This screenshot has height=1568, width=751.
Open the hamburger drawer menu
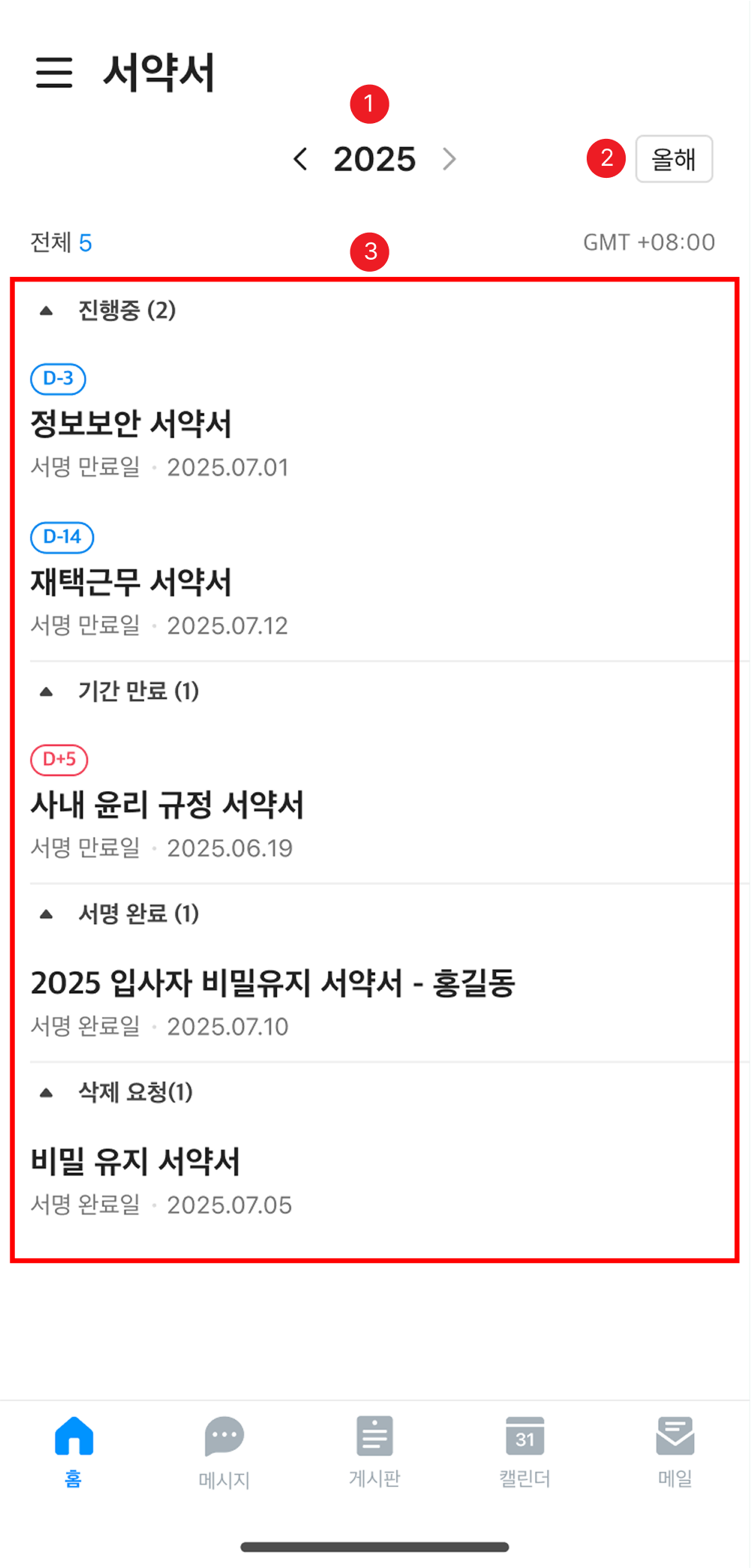pyautogui.click(x=54, y=73)
